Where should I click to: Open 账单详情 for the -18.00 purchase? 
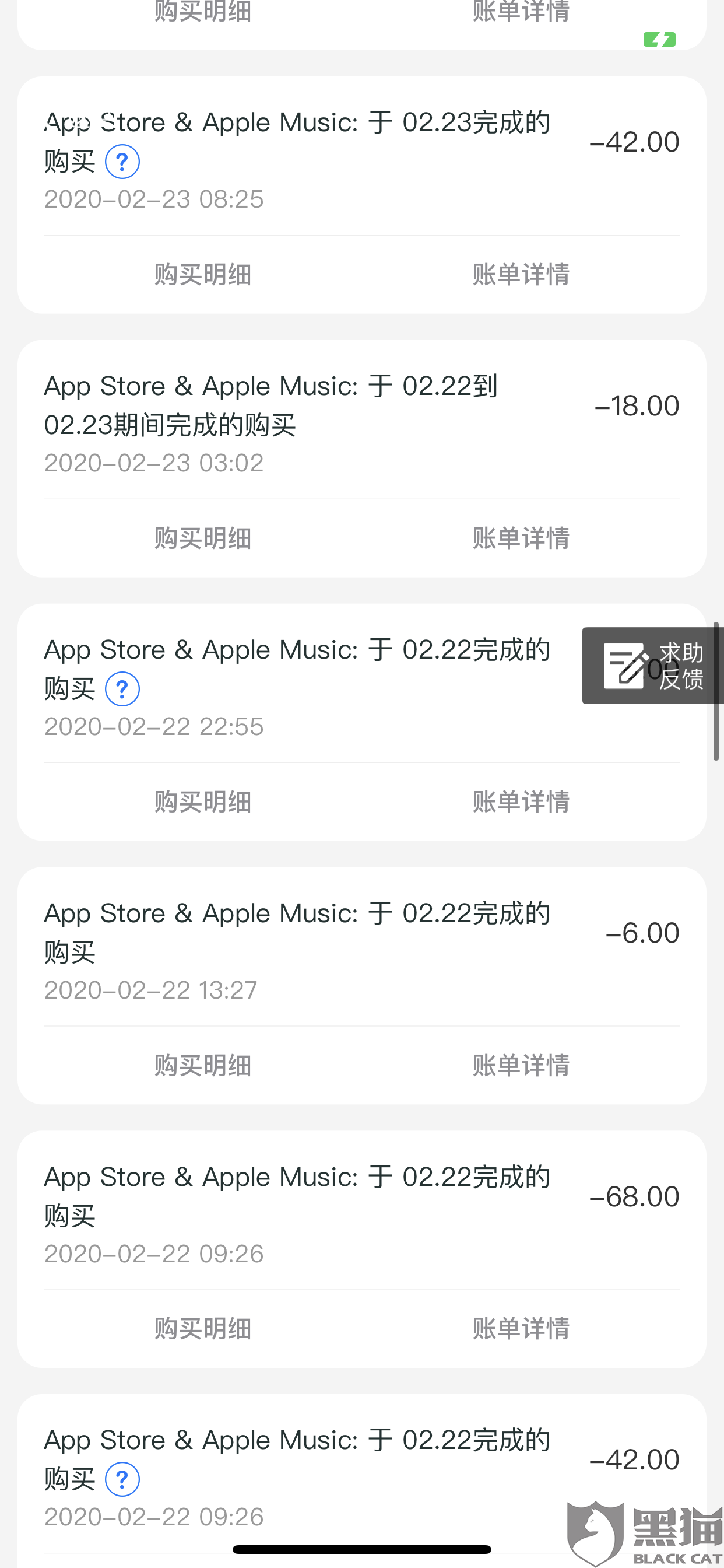click(521, 538)
